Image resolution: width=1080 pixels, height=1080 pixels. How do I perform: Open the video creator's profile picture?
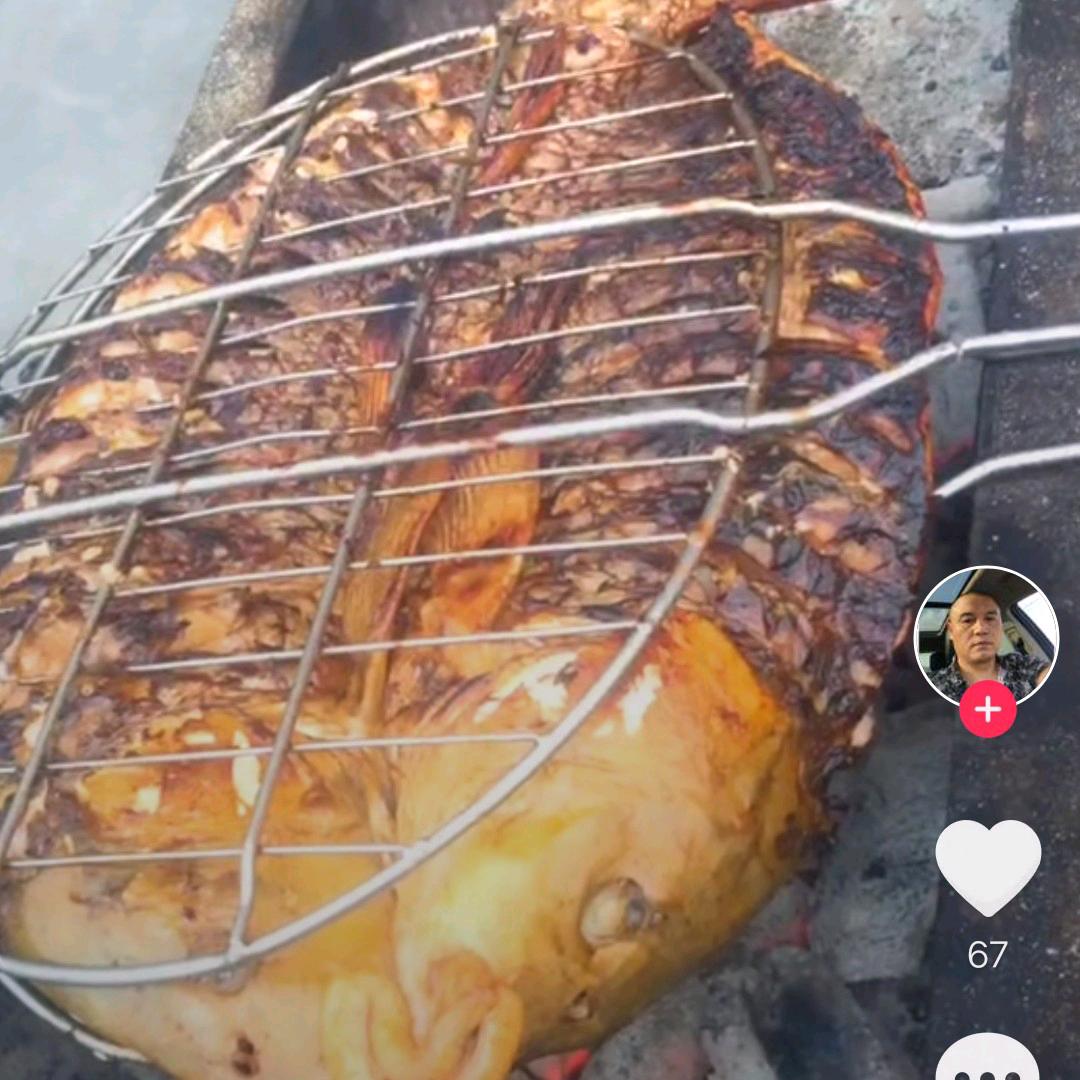click(986, 632)
